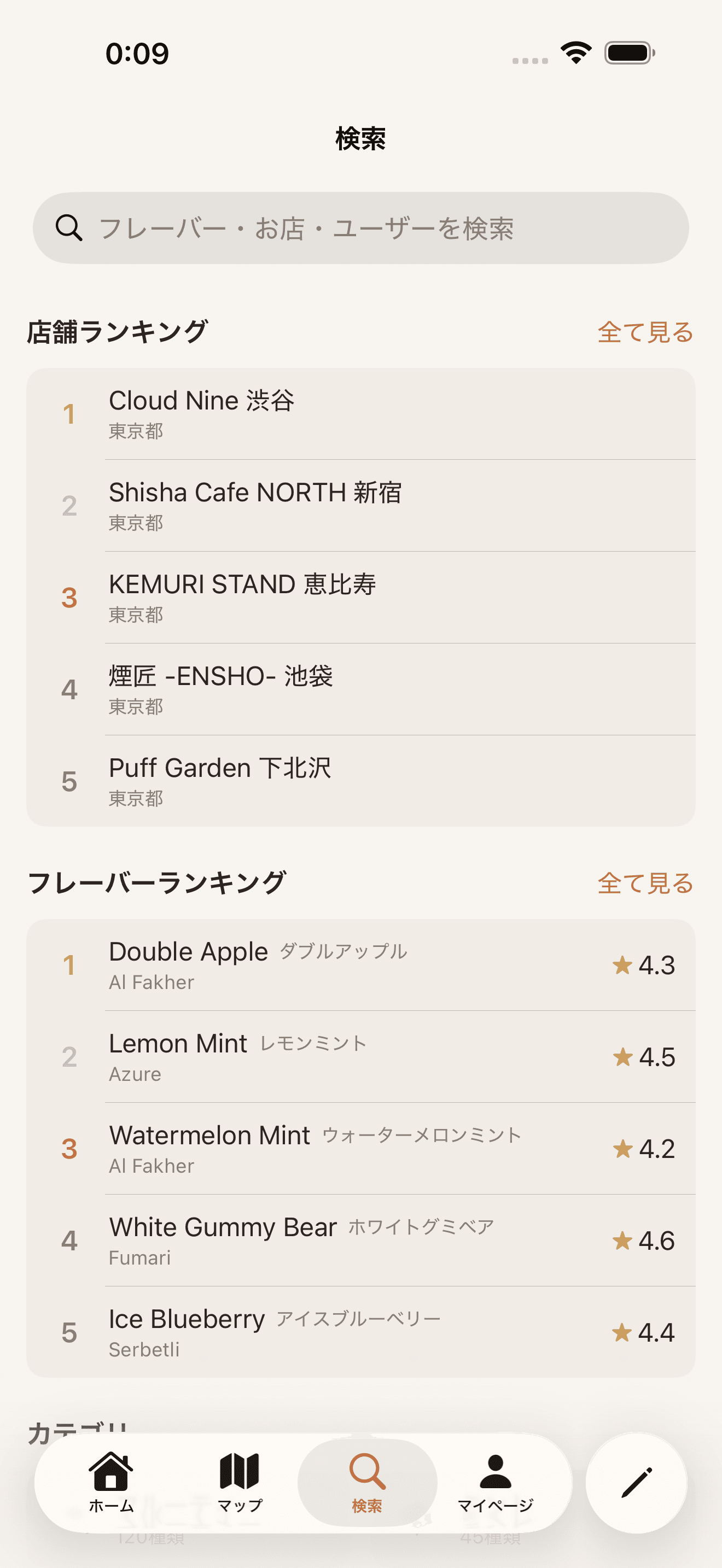Open 全て見る for 店舗ランキング

pyautogui.click(x=645, y=331)
